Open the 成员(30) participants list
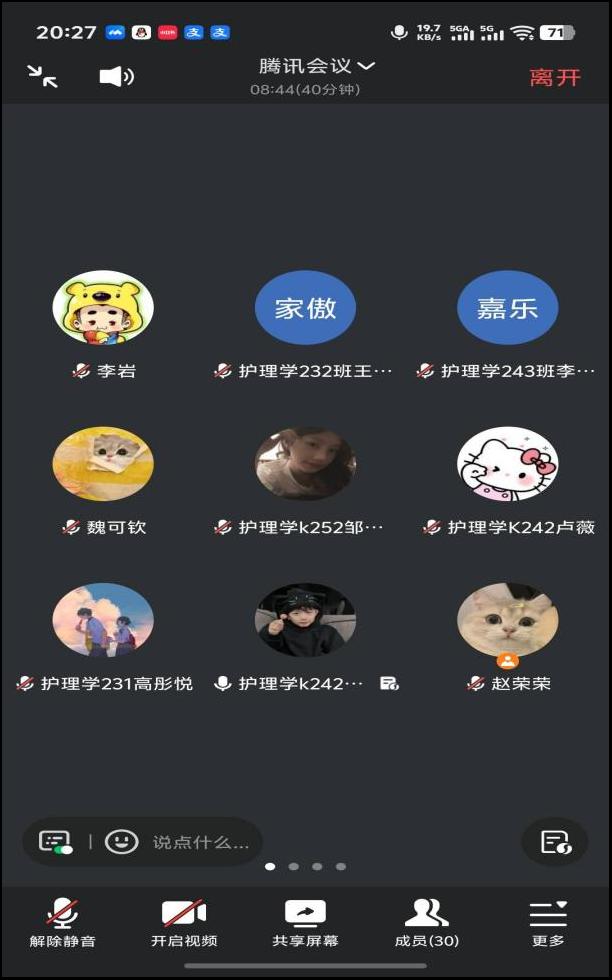Screen dimensions: 612x980 point(427,922)
